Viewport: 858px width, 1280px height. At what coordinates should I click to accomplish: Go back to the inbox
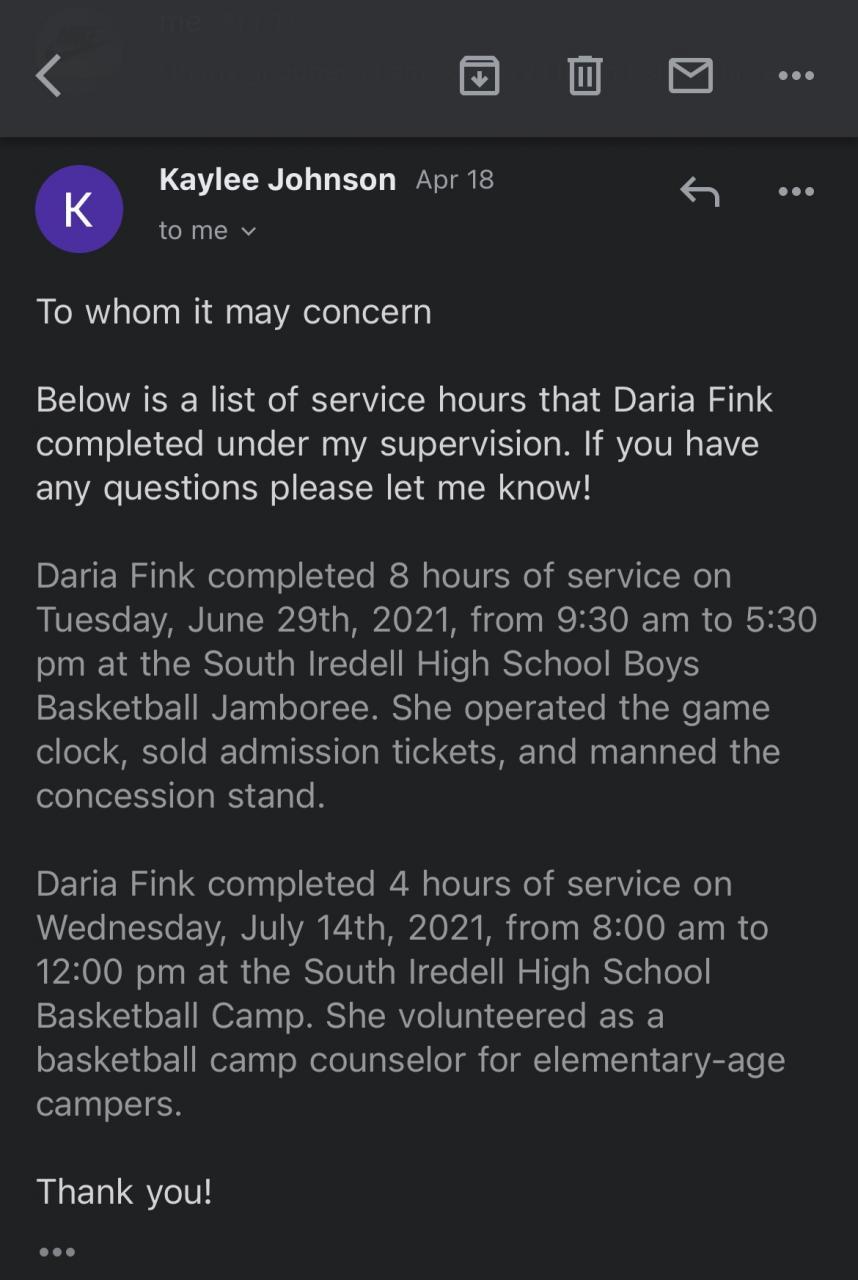point(49,76)
